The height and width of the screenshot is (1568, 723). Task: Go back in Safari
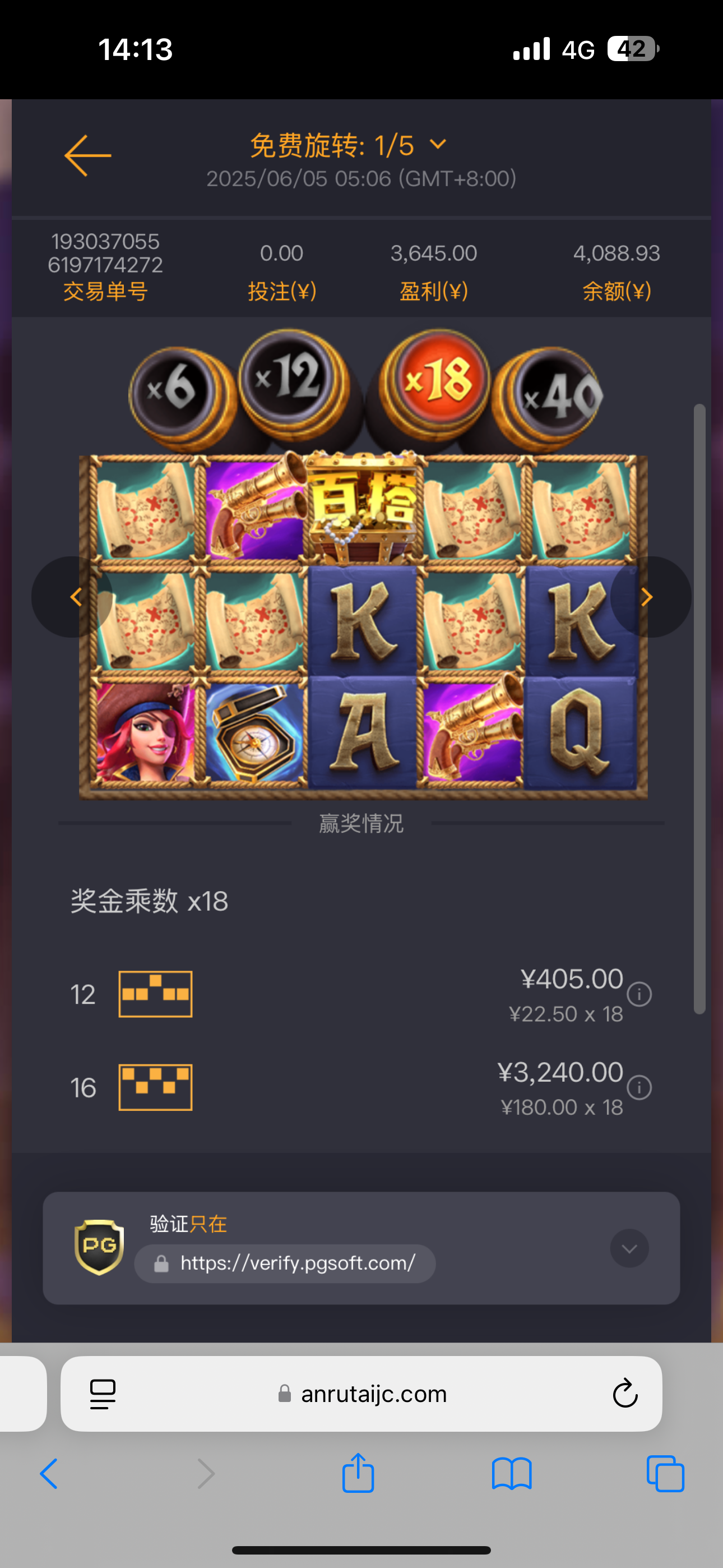50,1474
